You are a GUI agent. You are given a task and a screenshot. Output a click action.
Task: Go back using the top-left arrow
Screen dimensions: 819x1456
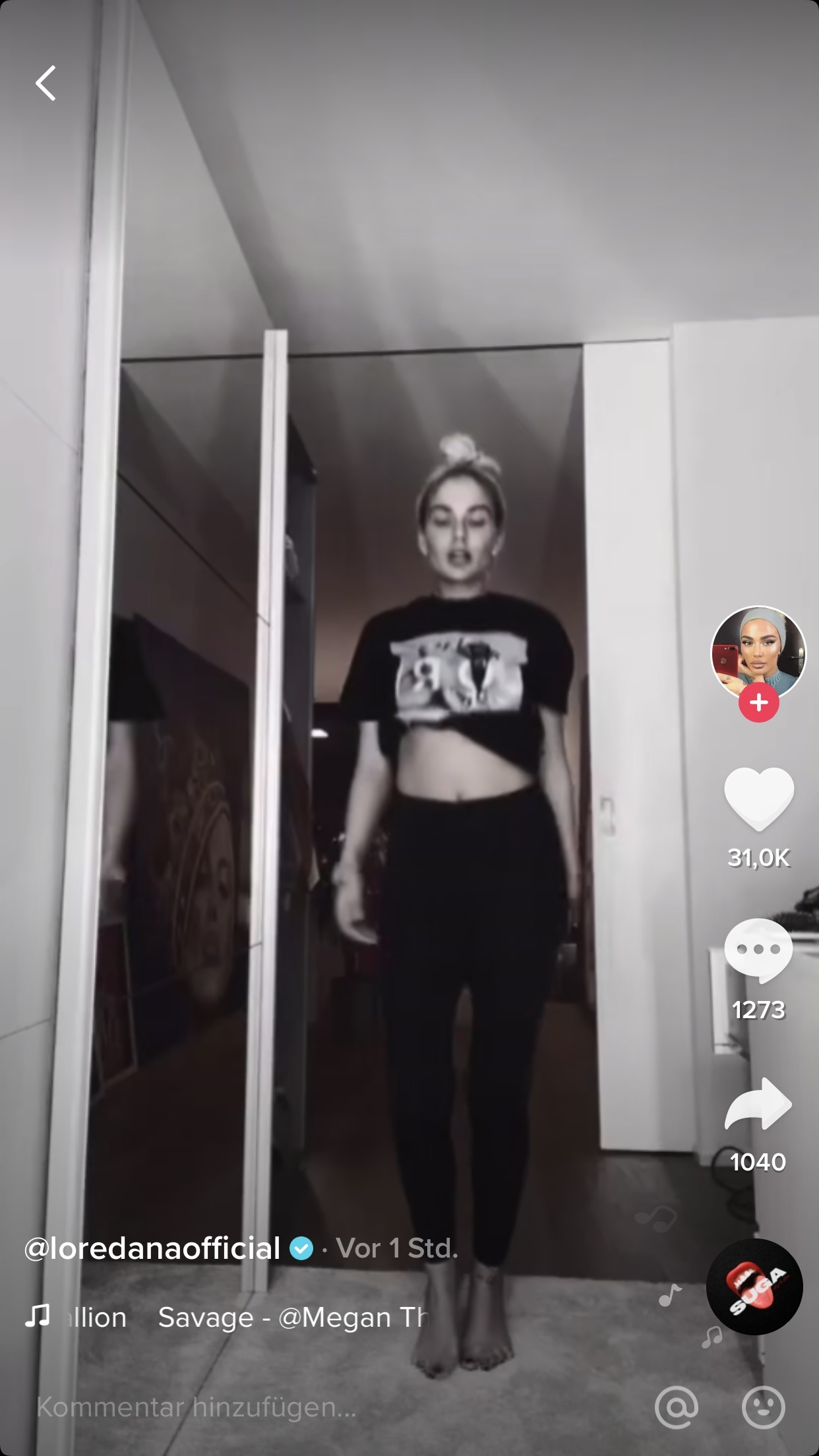click(x=45, y=83)
